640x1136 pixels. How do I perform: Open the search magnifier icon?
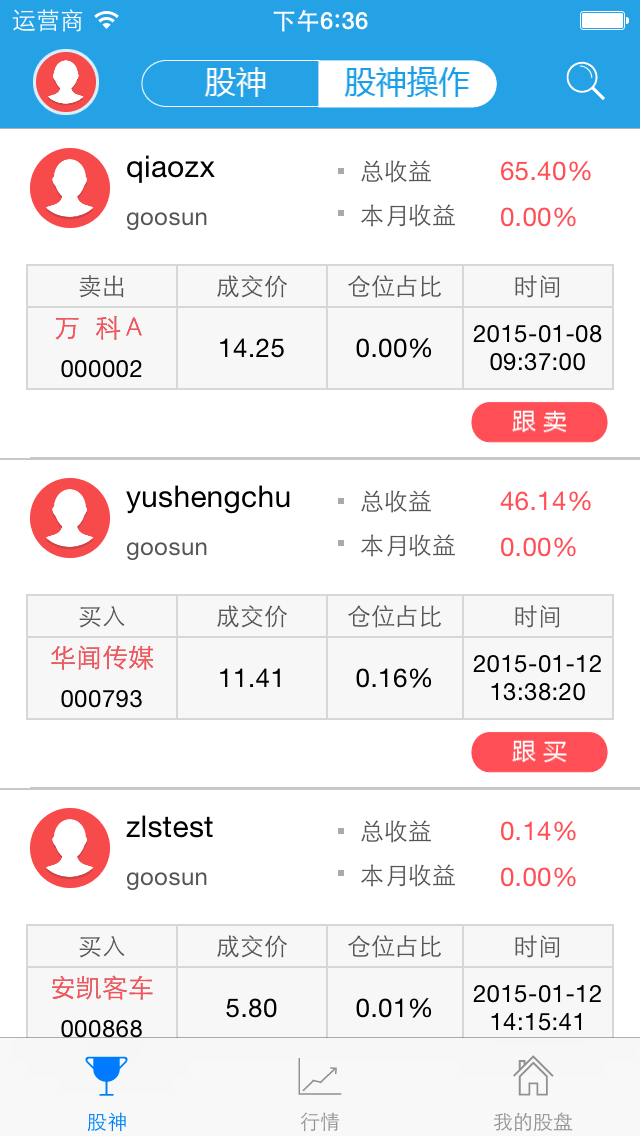[x=585, y=82]
